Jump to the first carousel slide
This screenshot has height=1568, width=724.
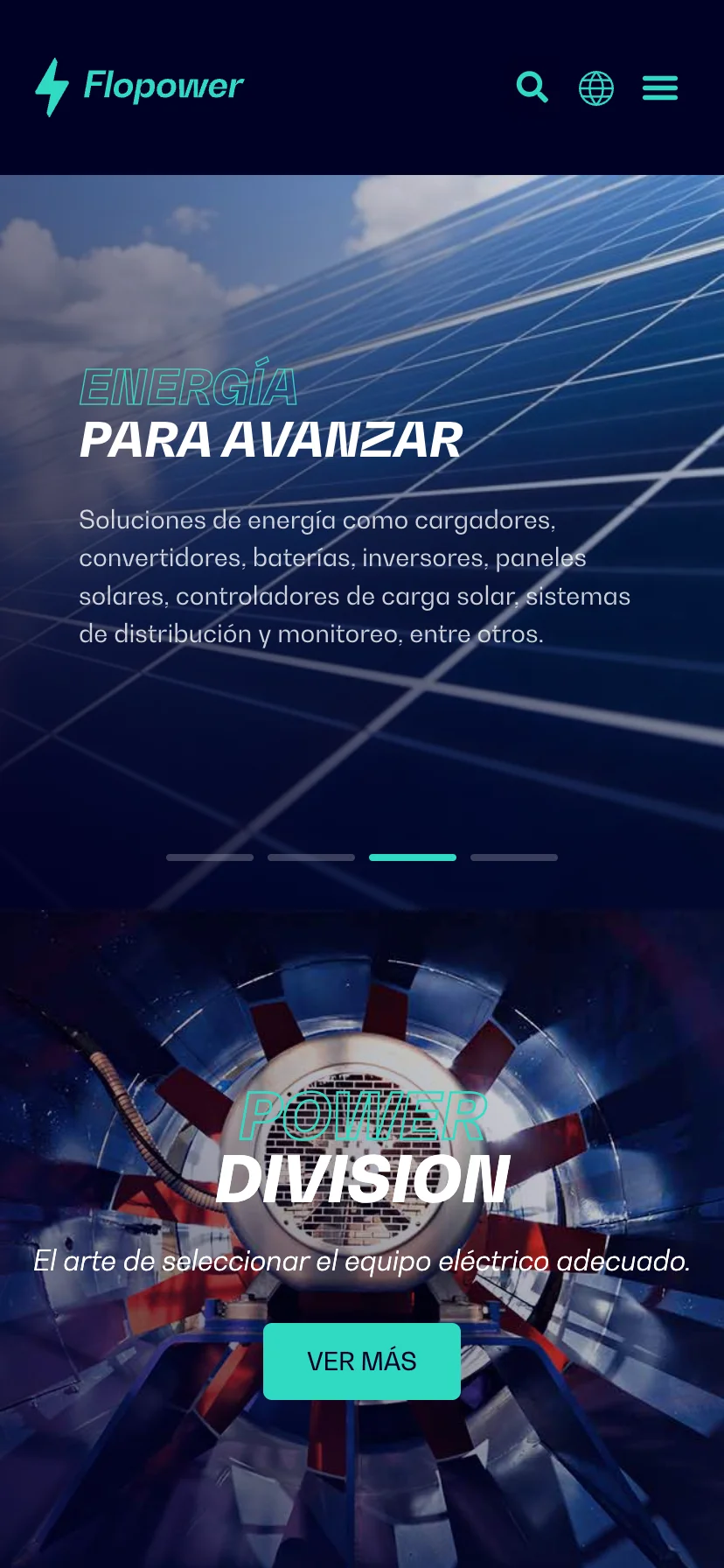click(x=210, y=857)
